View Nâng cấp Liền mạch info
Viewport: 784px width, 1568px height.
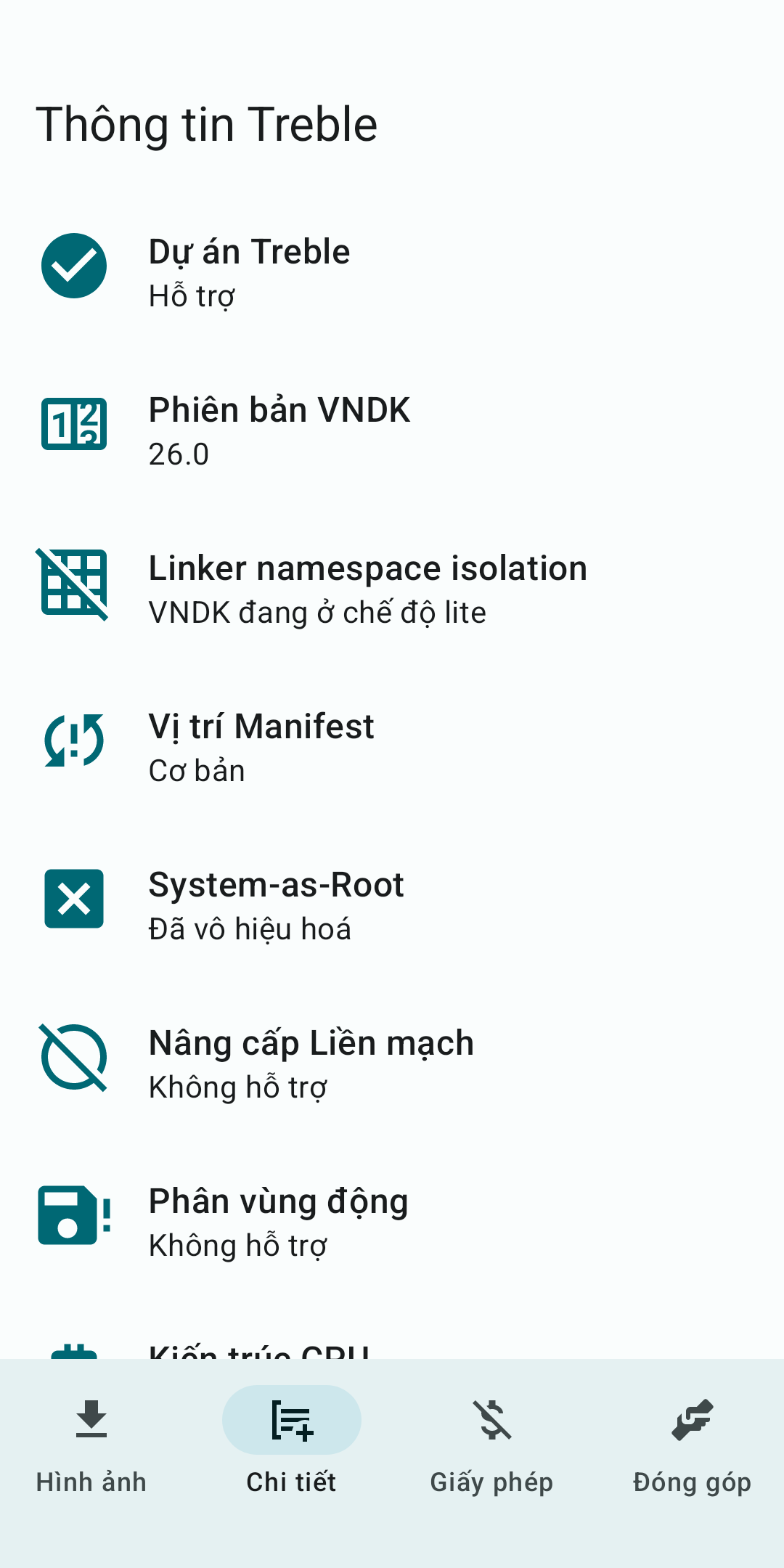(392, 1063)
